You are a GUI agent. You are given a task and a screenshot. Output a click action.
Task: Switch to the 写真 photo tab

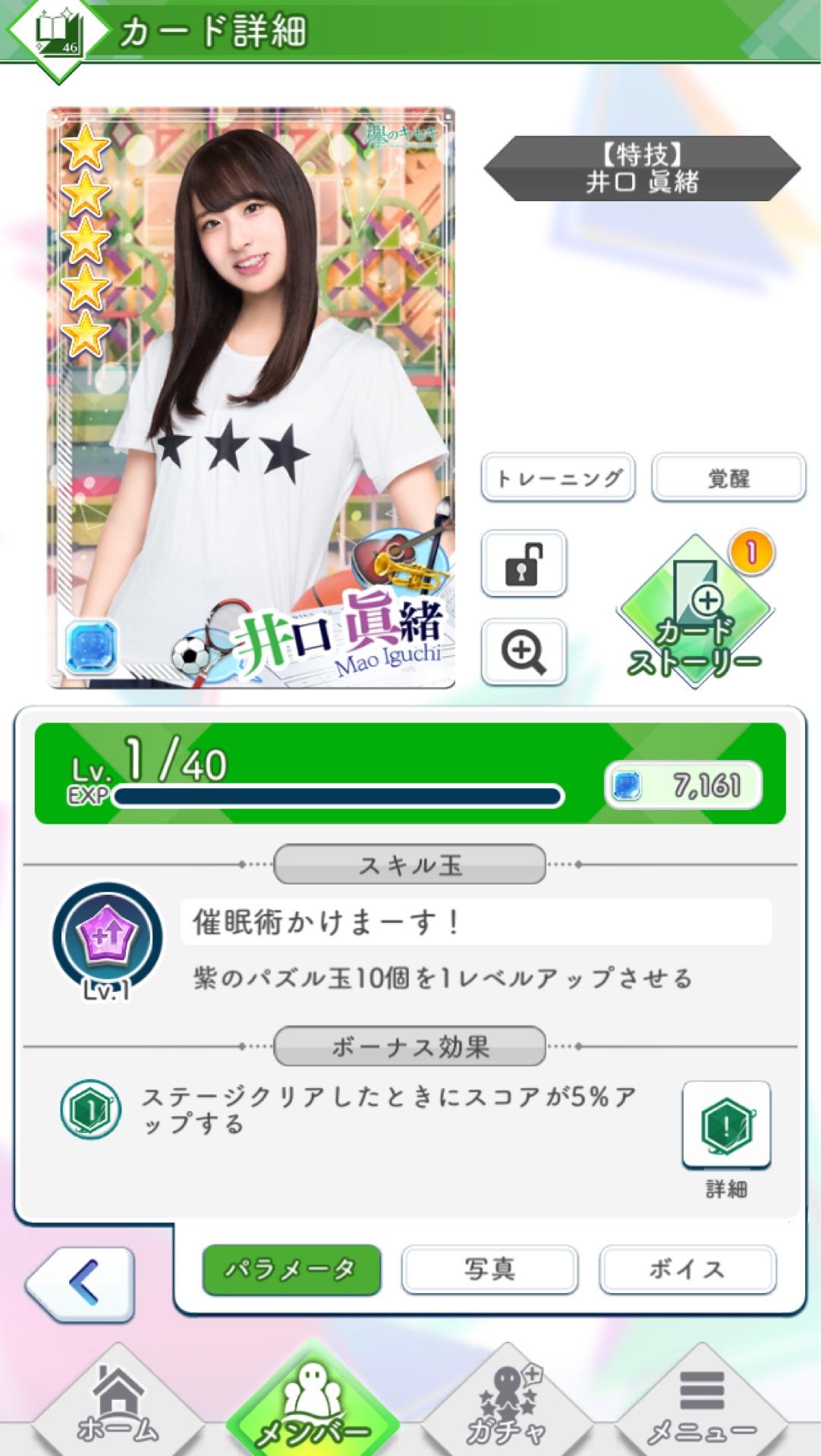tap(489, 1269)
